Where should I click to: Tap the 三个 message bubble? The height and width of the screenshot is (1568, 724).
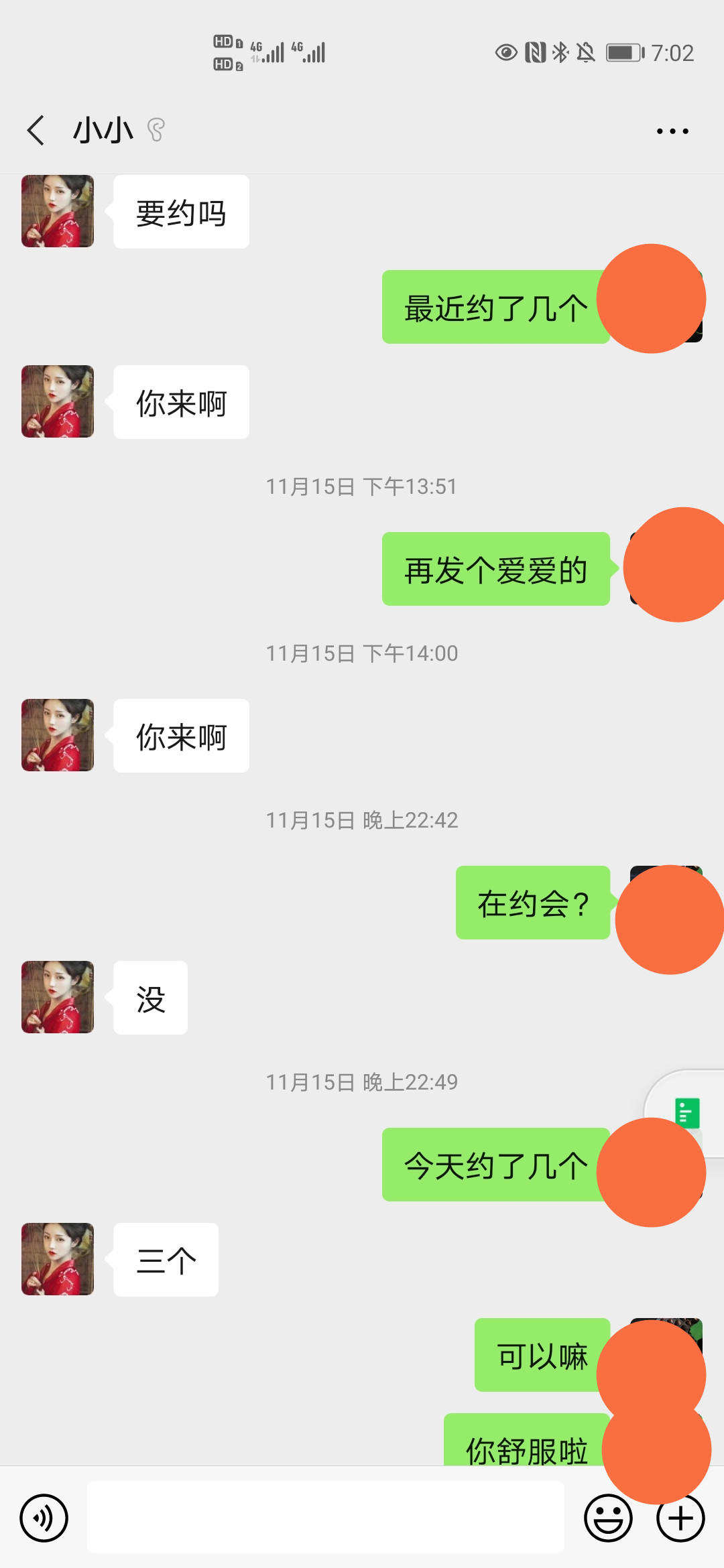tap(165, 1258)
